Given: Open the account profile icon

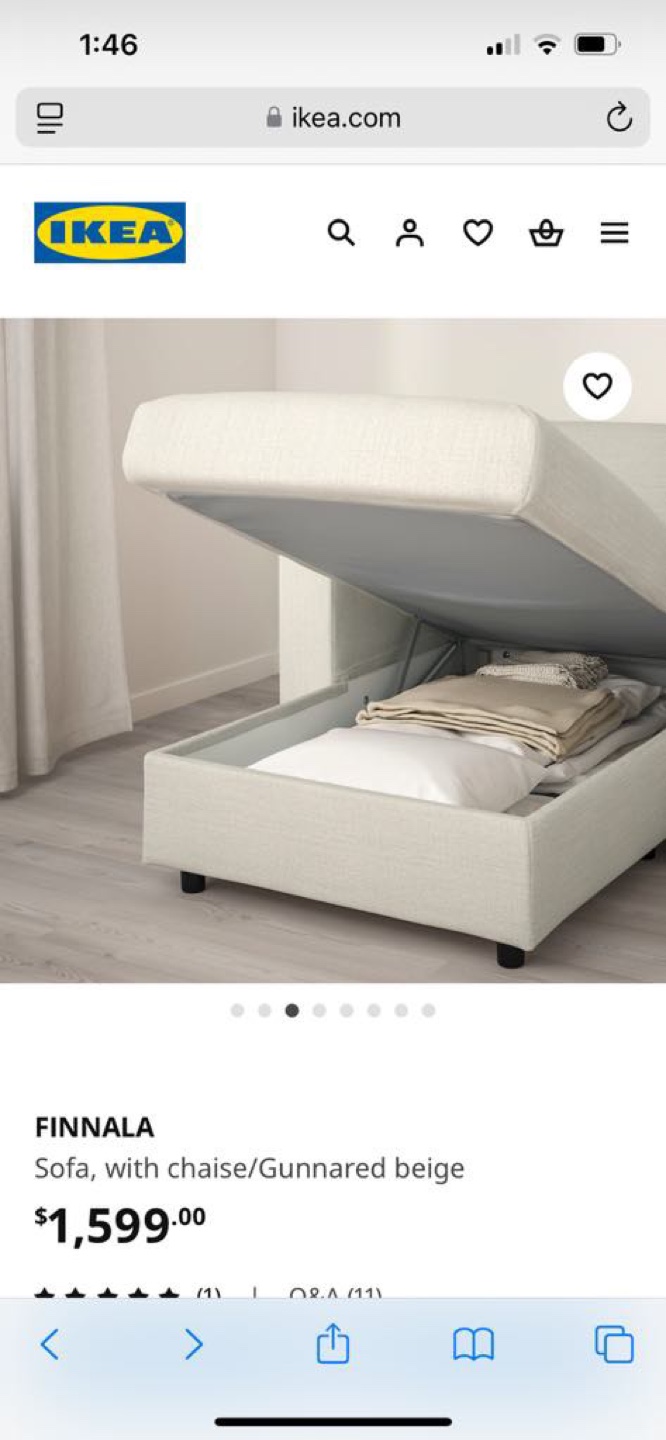Looking at the screenshot, I should coord(409,233).
